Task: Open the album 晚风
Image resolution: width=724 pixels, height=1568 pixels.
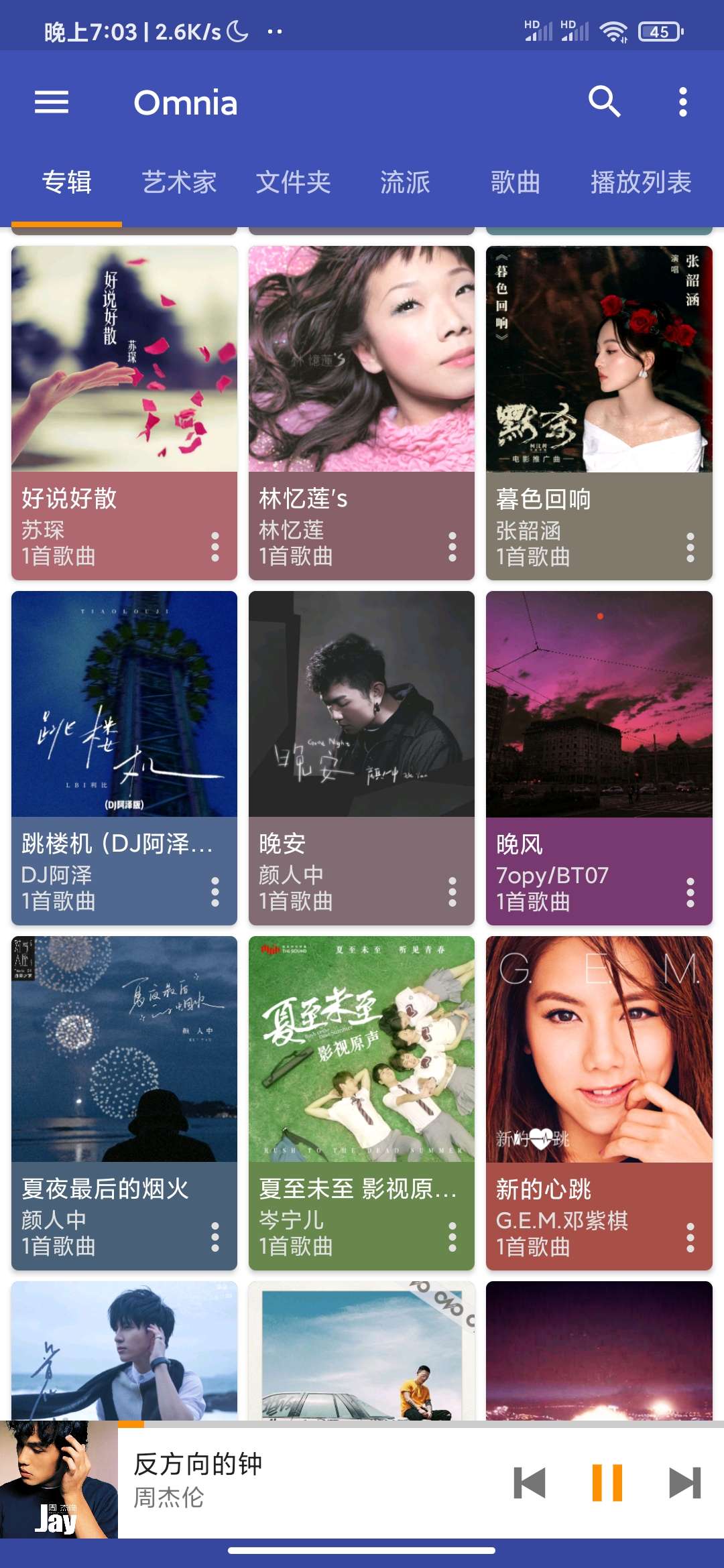Action: 599,705
